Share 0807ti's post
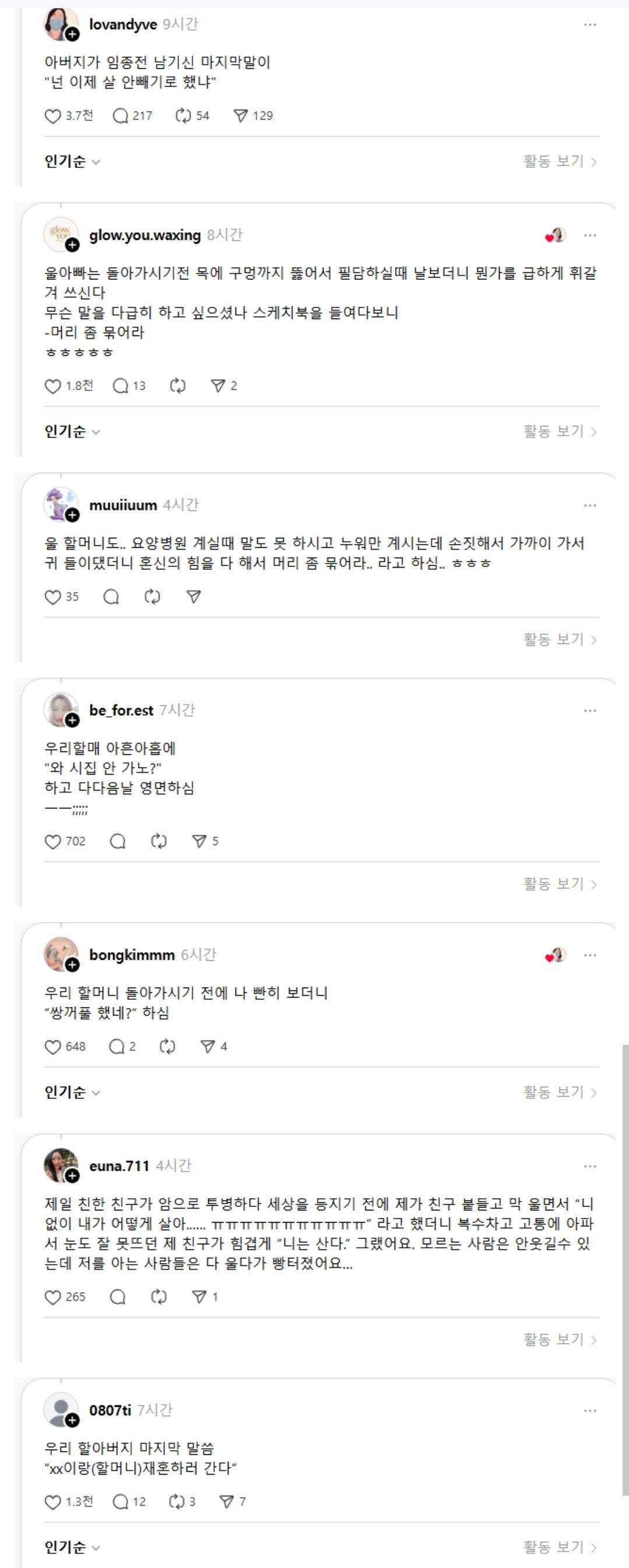The height and width of the screenshot is (1568, 629). [226, 1501]
